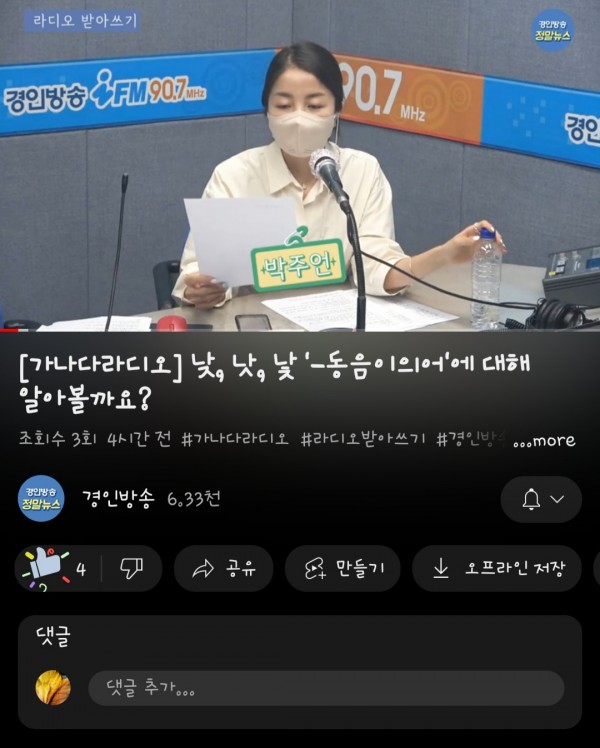The height and width of the screenshot is (748, 600).
Task: Save video offline with 오프라인 저장
Action: point(497,569)
